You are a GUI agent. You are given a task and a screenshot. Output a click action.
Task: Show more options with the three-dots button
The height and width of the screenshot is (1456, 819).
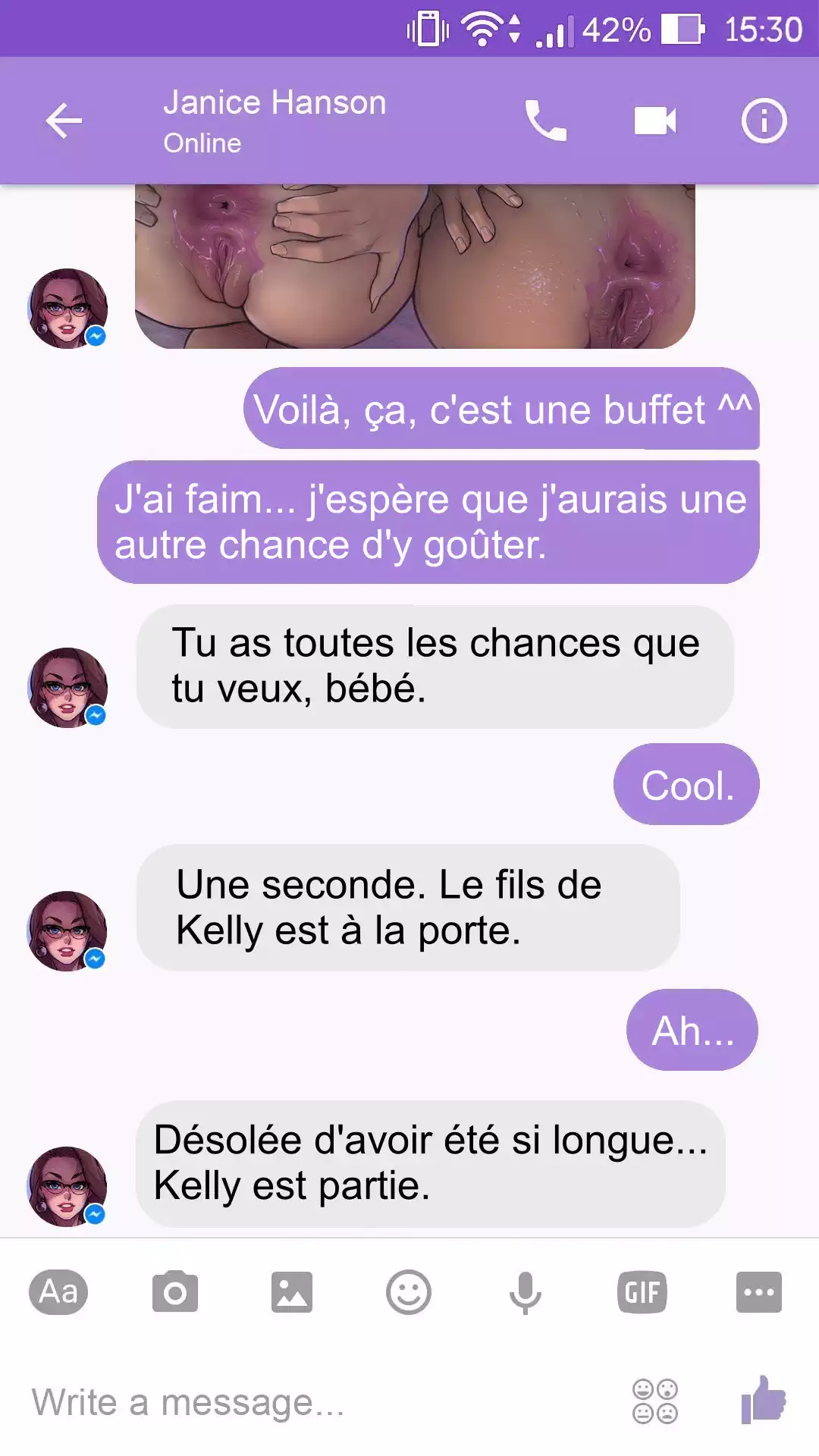click(x=758, y=1291)
